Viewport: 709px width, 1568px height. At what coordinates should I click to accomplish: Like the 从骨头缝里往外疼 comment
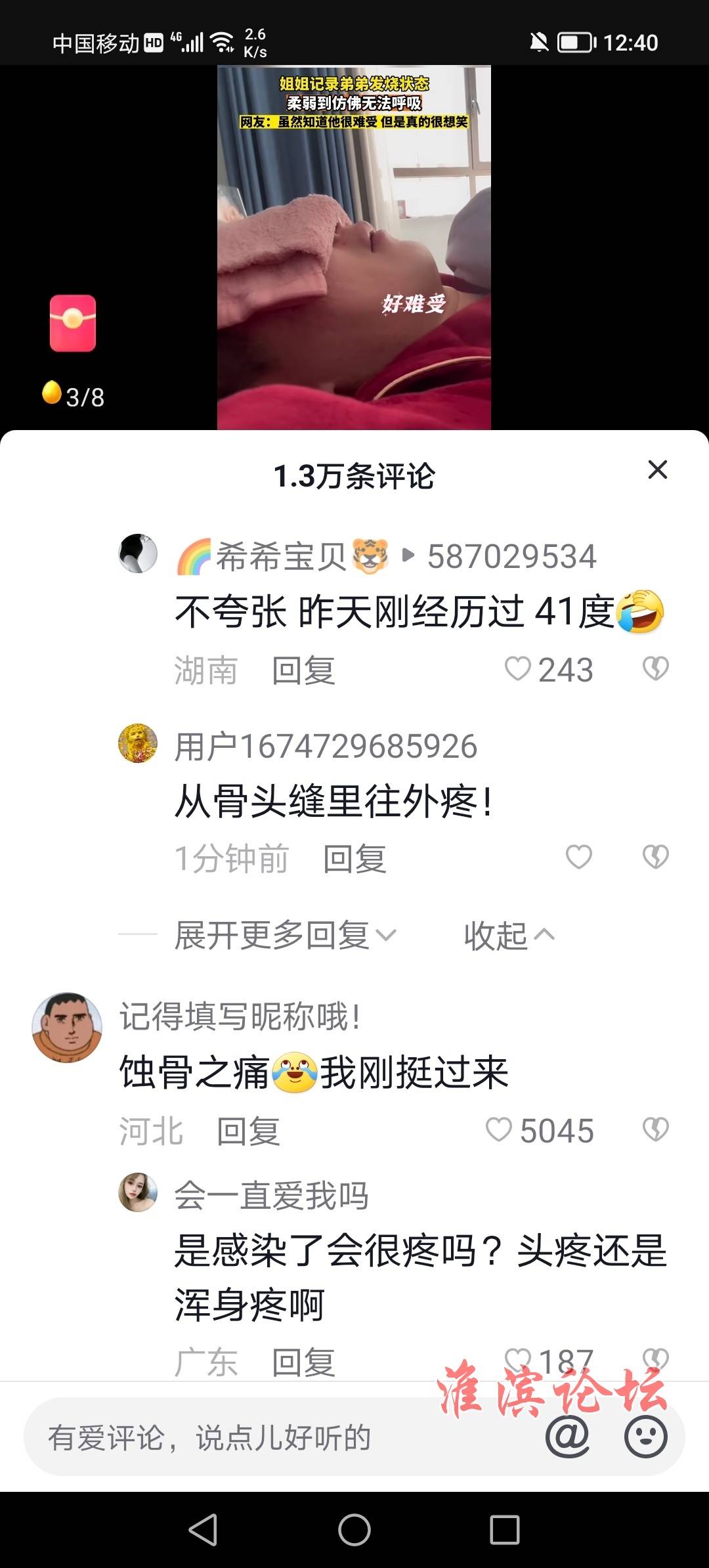579,857
